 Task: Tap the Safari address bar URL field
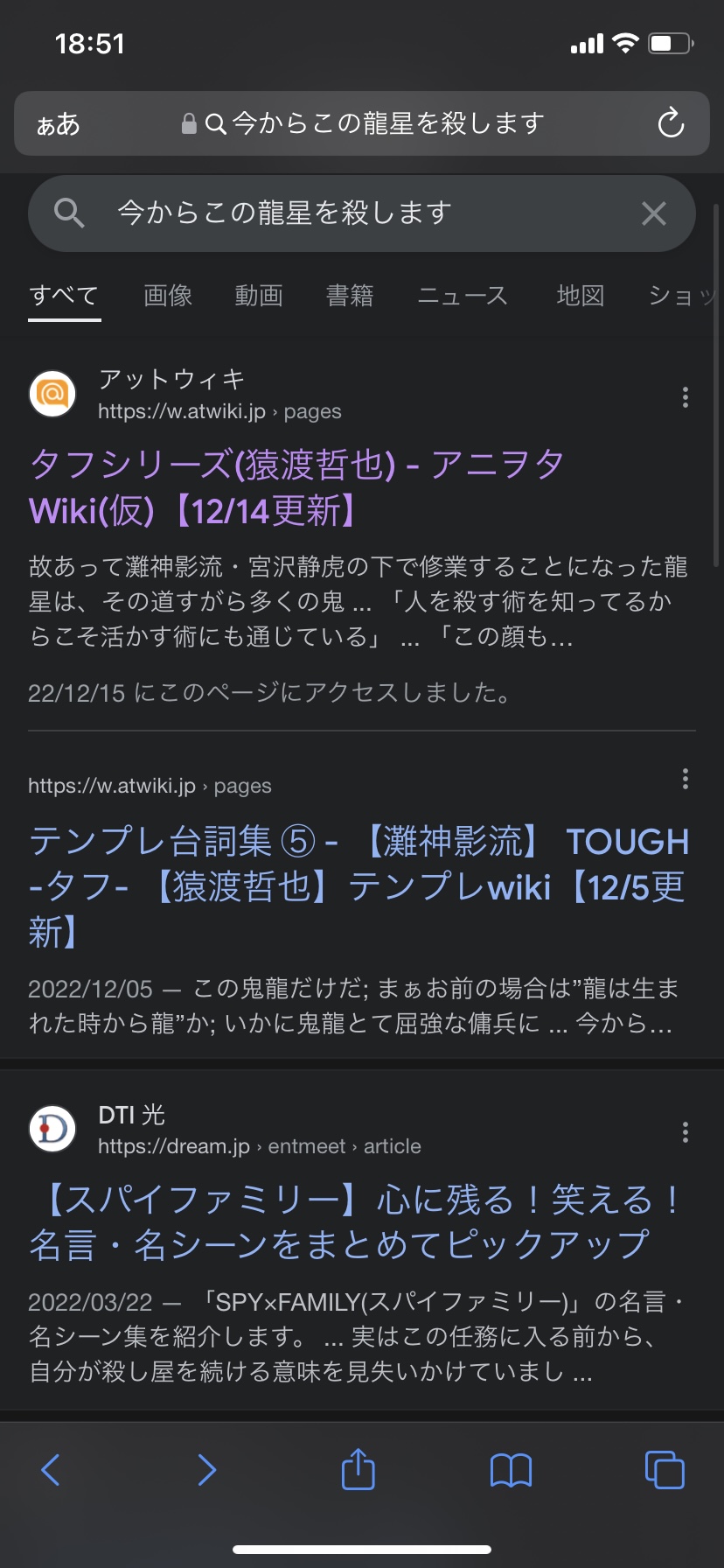[x=362, y=123]
